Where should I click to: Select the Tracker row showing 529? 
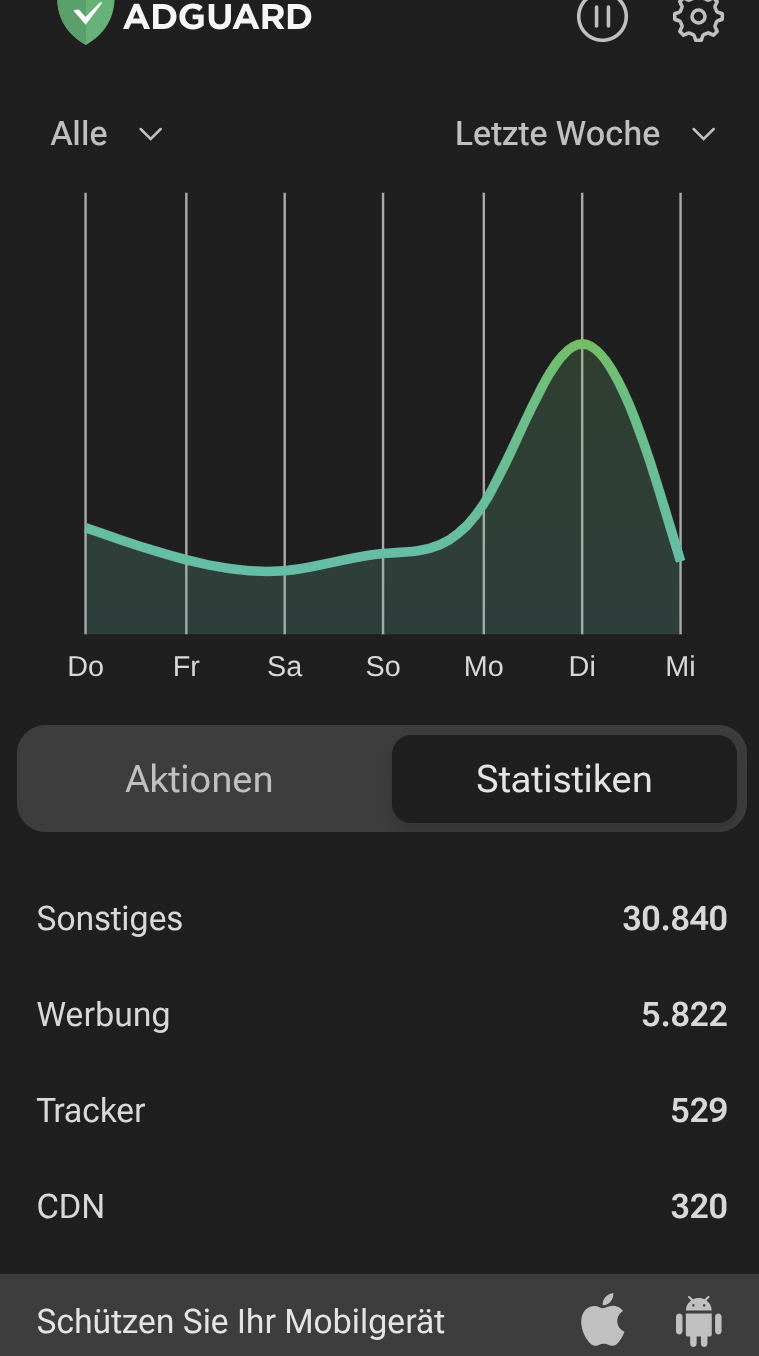(x=380, y=1110)
